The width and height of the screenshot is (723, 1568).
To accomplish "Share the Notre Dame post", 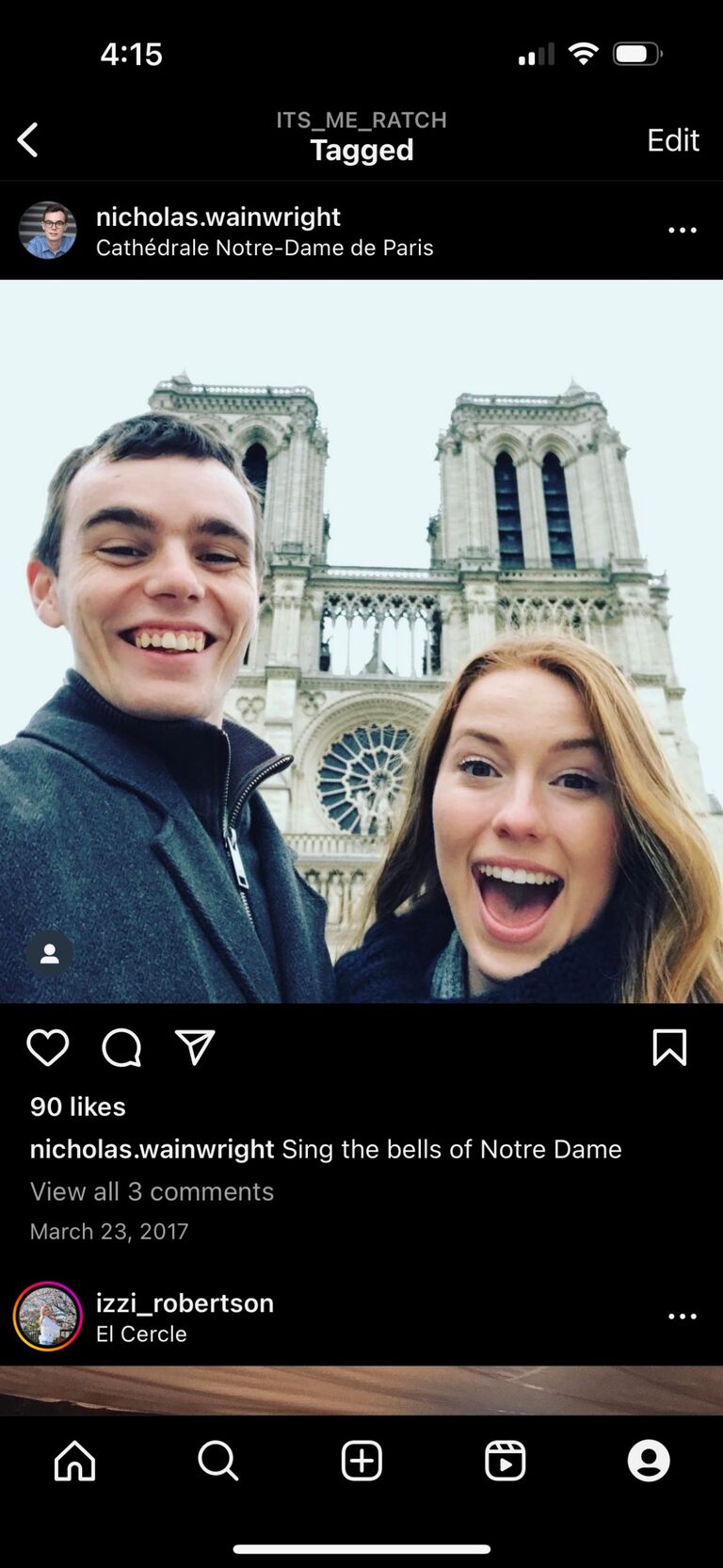I will pyautogui.click(x=195, y=1047).
